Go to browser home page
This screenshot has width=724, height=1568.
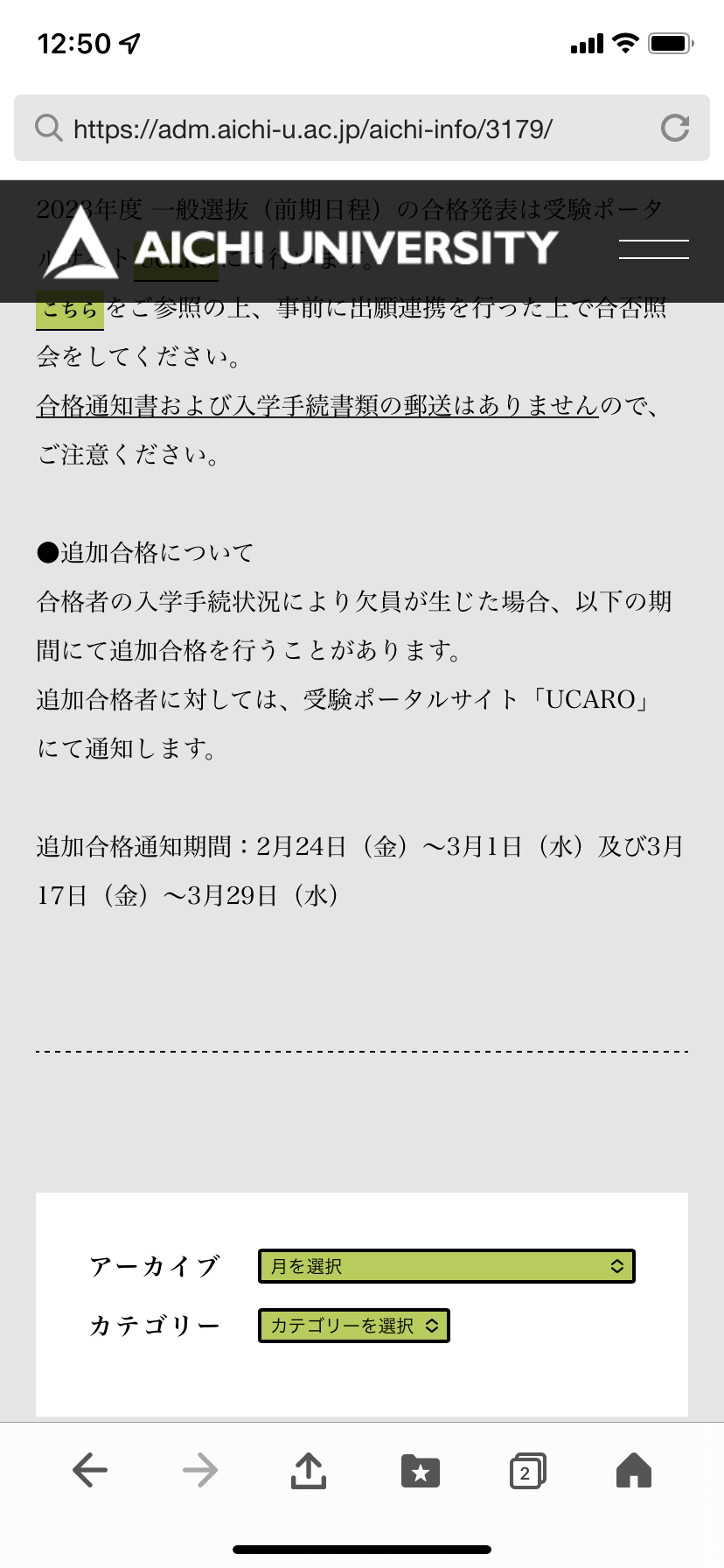pyautogui.click(x=634, y=1470)
